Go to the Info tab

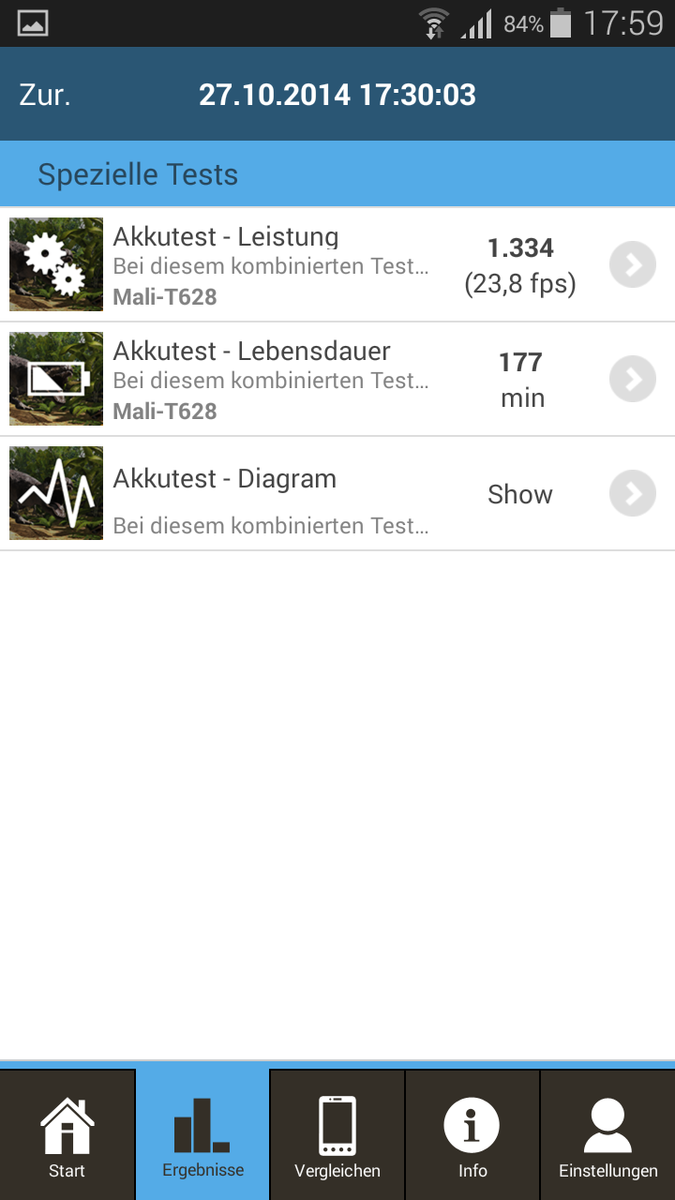click(472, 1135)
